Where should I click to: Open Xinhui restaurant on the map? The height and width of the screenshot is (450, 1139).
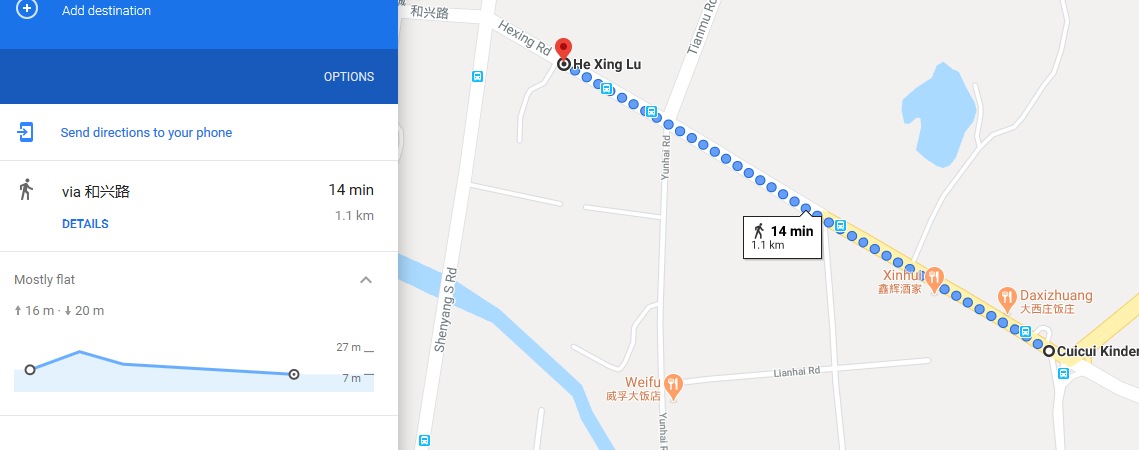pyautogui.click(x=934, y=275)
